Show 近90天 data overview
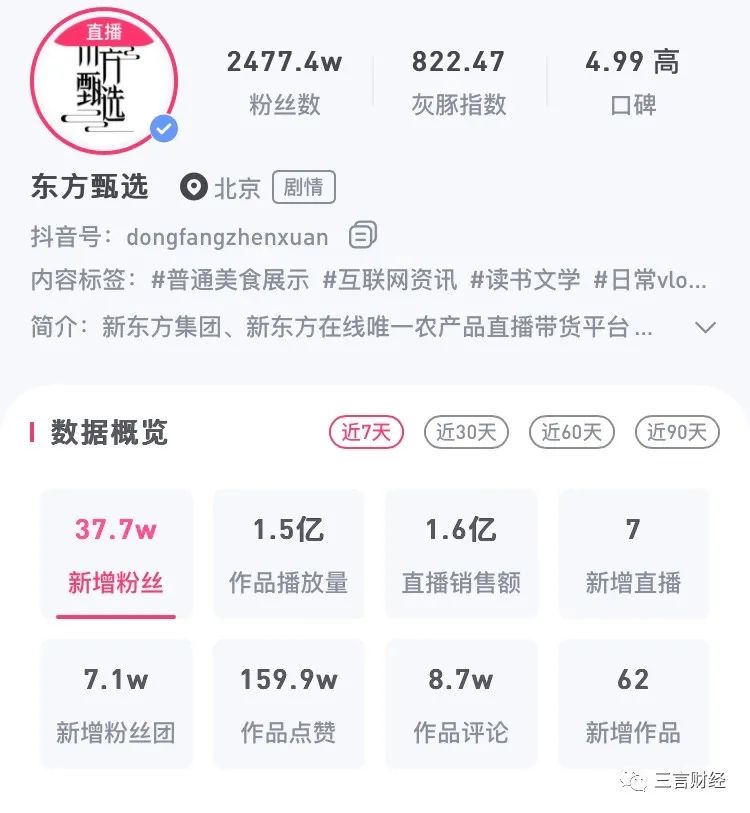Image resolution: width=750 pixels, height=813 pixels. [x=677, y=432]
